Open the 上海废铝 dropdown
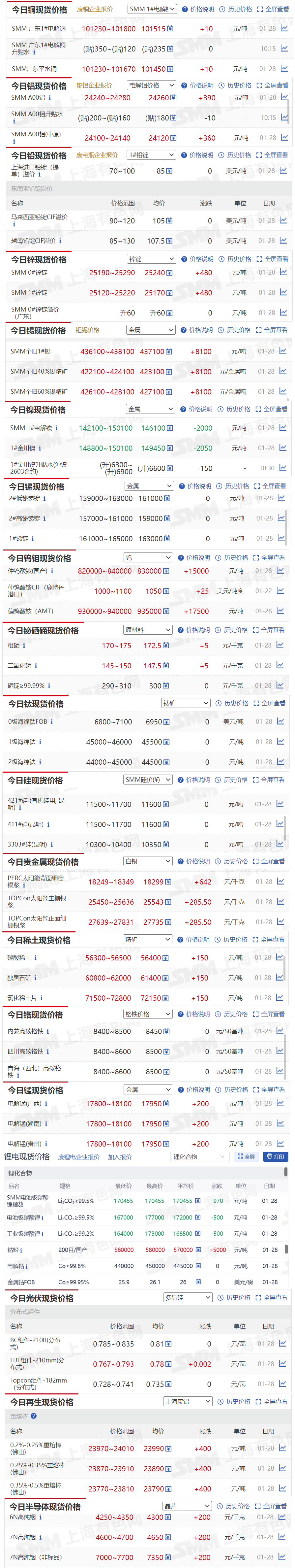The height and width of the screenshot is (1568, 295). point(187,1402)
